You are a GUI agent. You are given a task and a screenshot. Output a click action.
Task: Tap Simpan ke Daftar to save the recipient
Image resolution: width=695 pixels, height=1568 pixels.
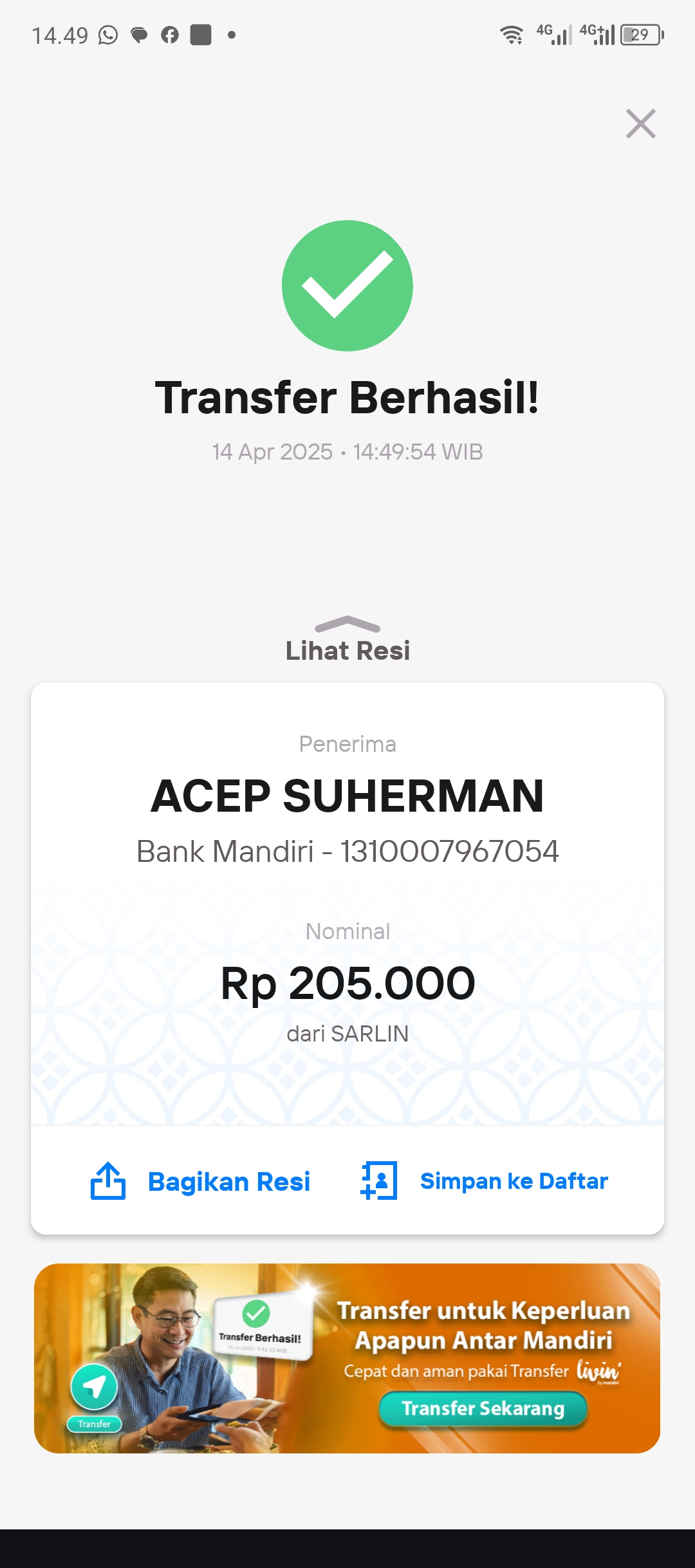tap(484, 1181)
